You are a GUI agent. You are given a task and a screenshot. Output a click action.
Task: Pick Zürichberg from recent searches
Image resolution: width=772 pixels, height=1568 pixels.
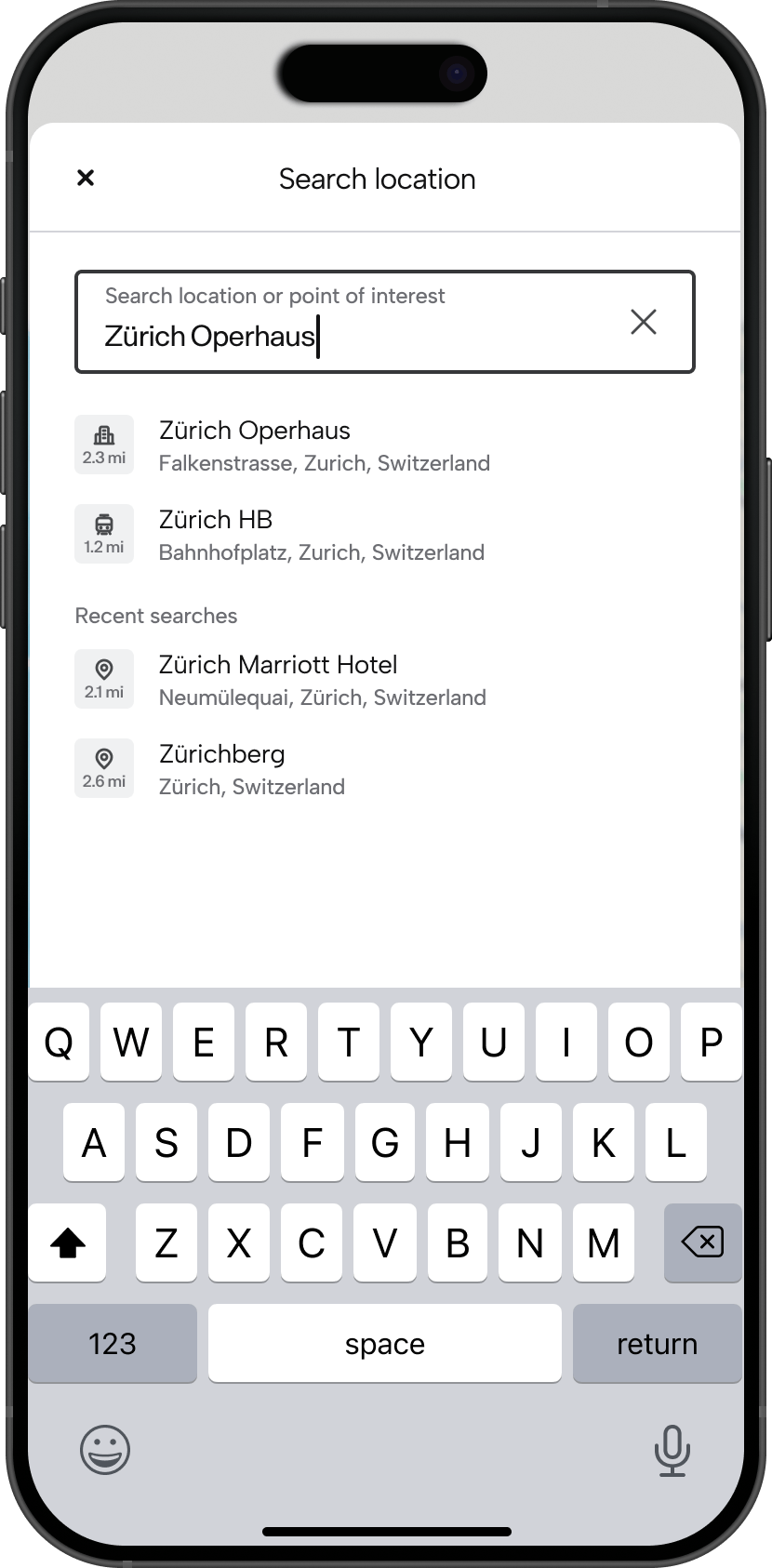click(251, 769)
